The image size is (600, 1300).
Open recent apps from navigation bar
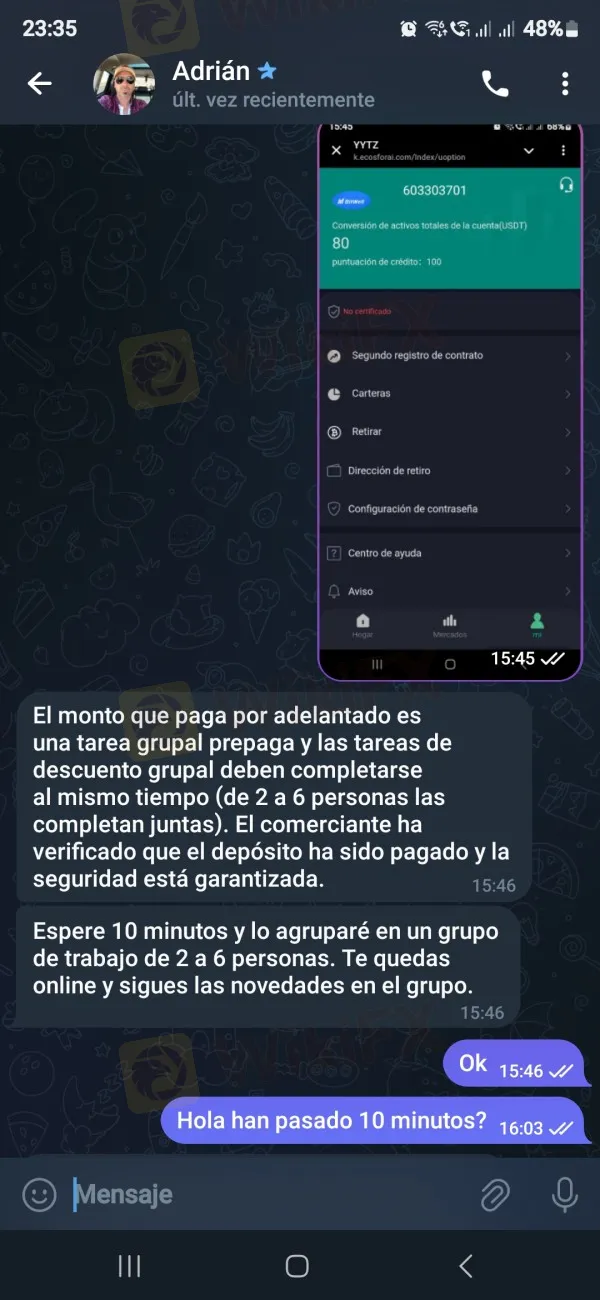pos(130,1266)
